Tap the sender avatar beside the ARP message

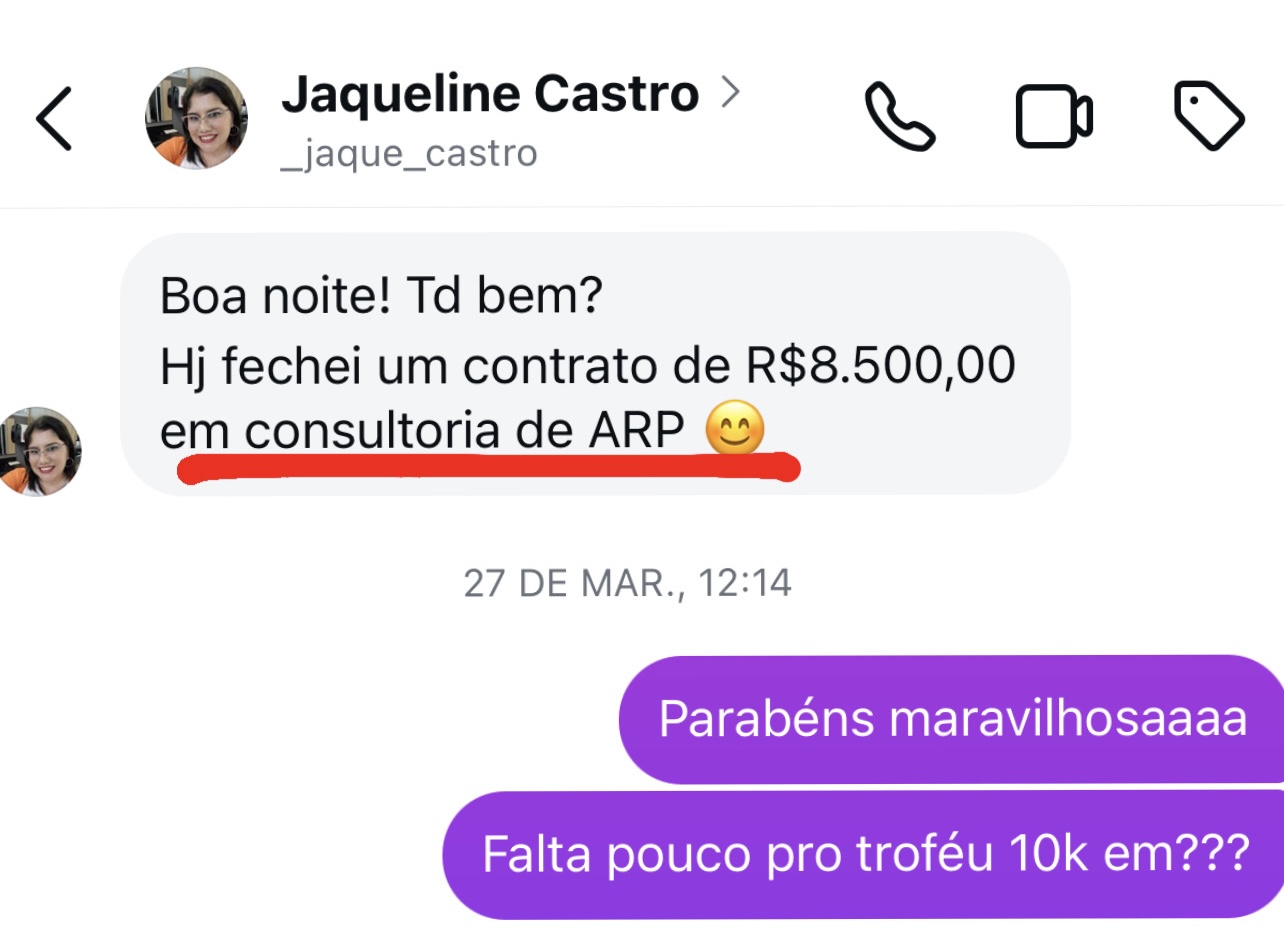coord(40,451)
